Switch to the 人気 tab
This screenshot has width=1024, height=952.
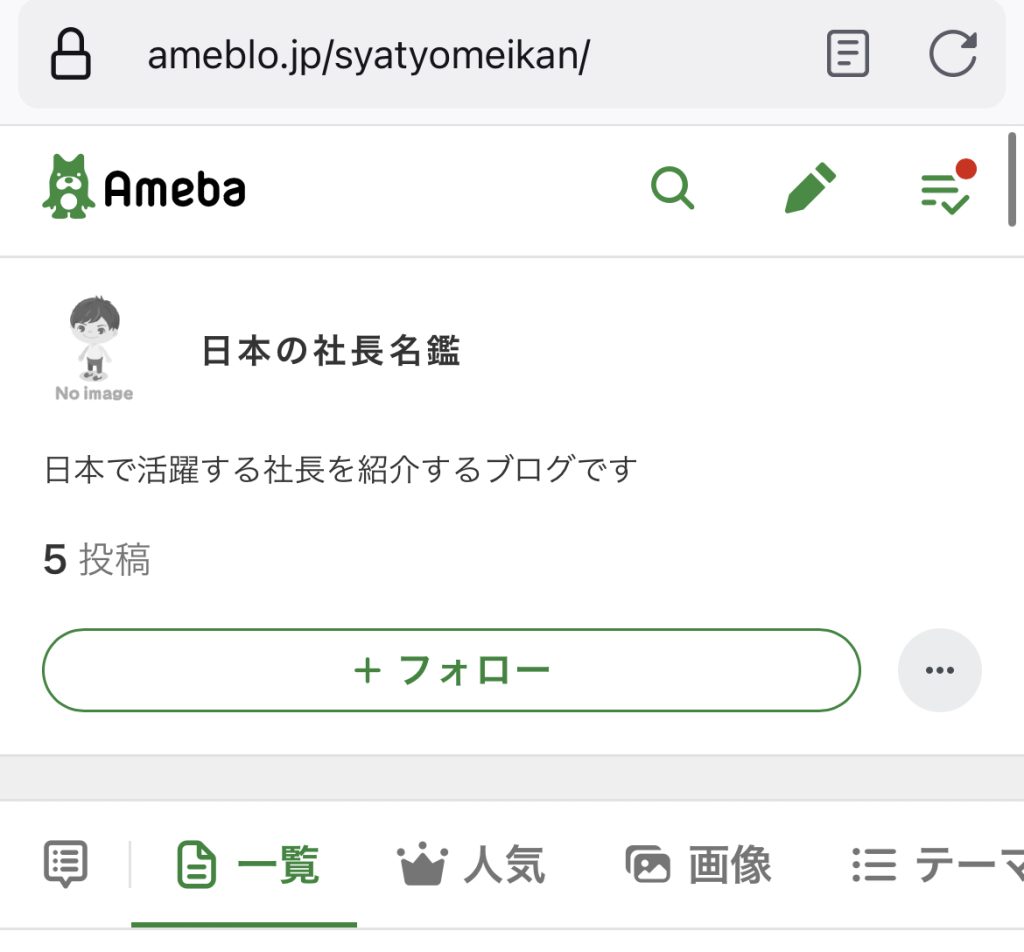pos(472,866)
